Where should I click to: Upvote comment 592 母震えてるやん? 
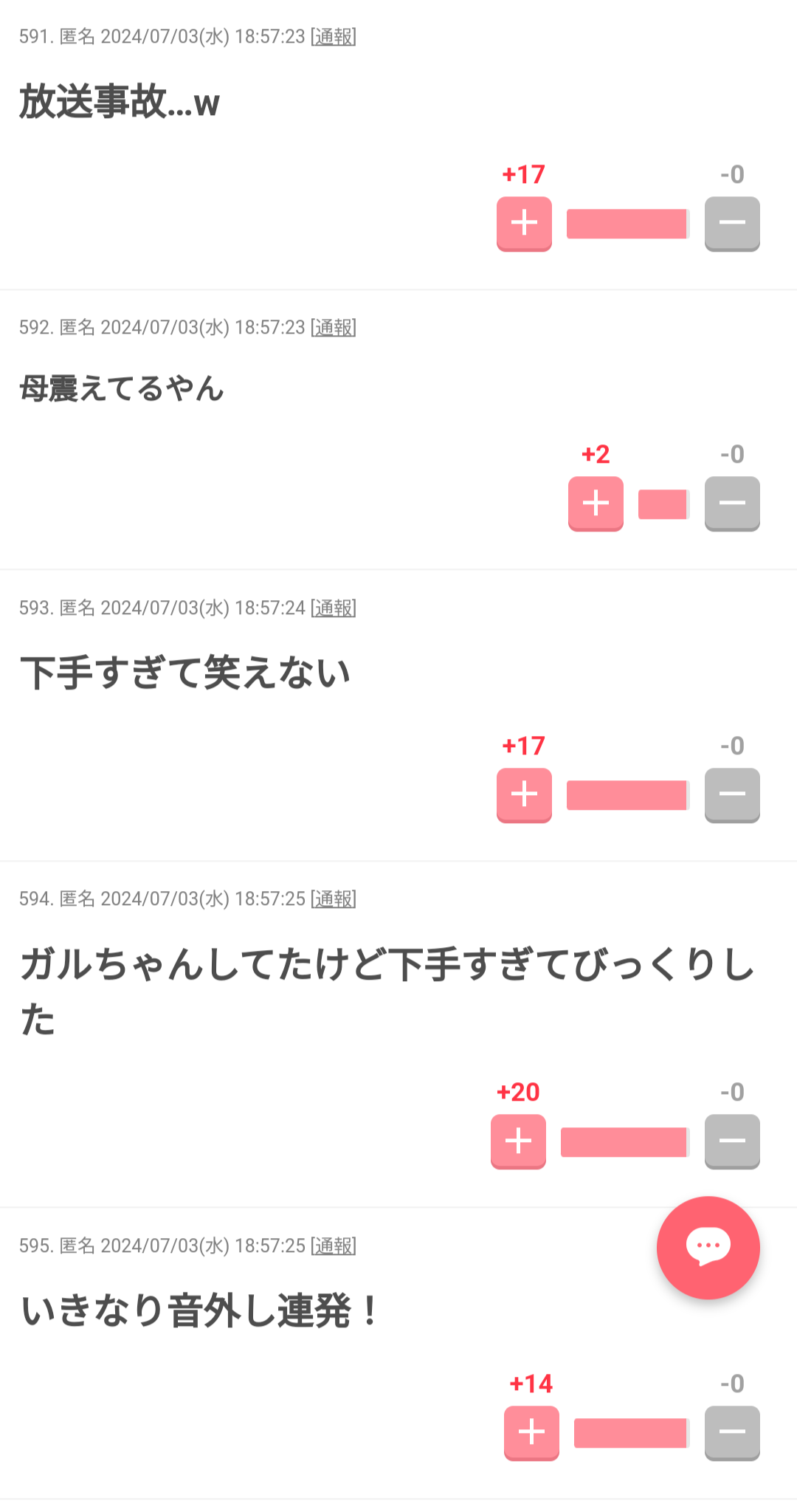click(596, 504)
